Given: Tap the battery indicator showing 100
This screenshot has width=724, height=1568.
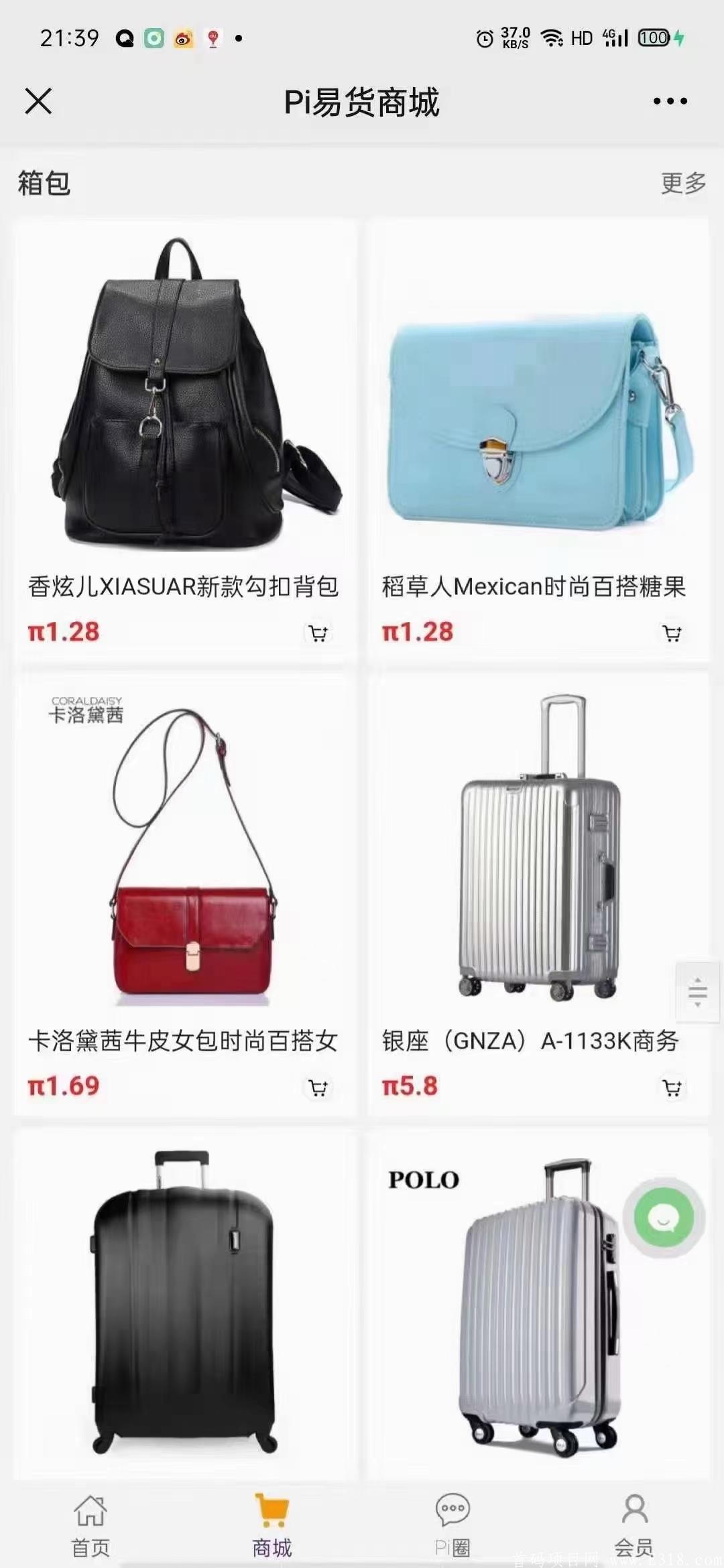Looking at the screenshot, I should pos(652,38).
